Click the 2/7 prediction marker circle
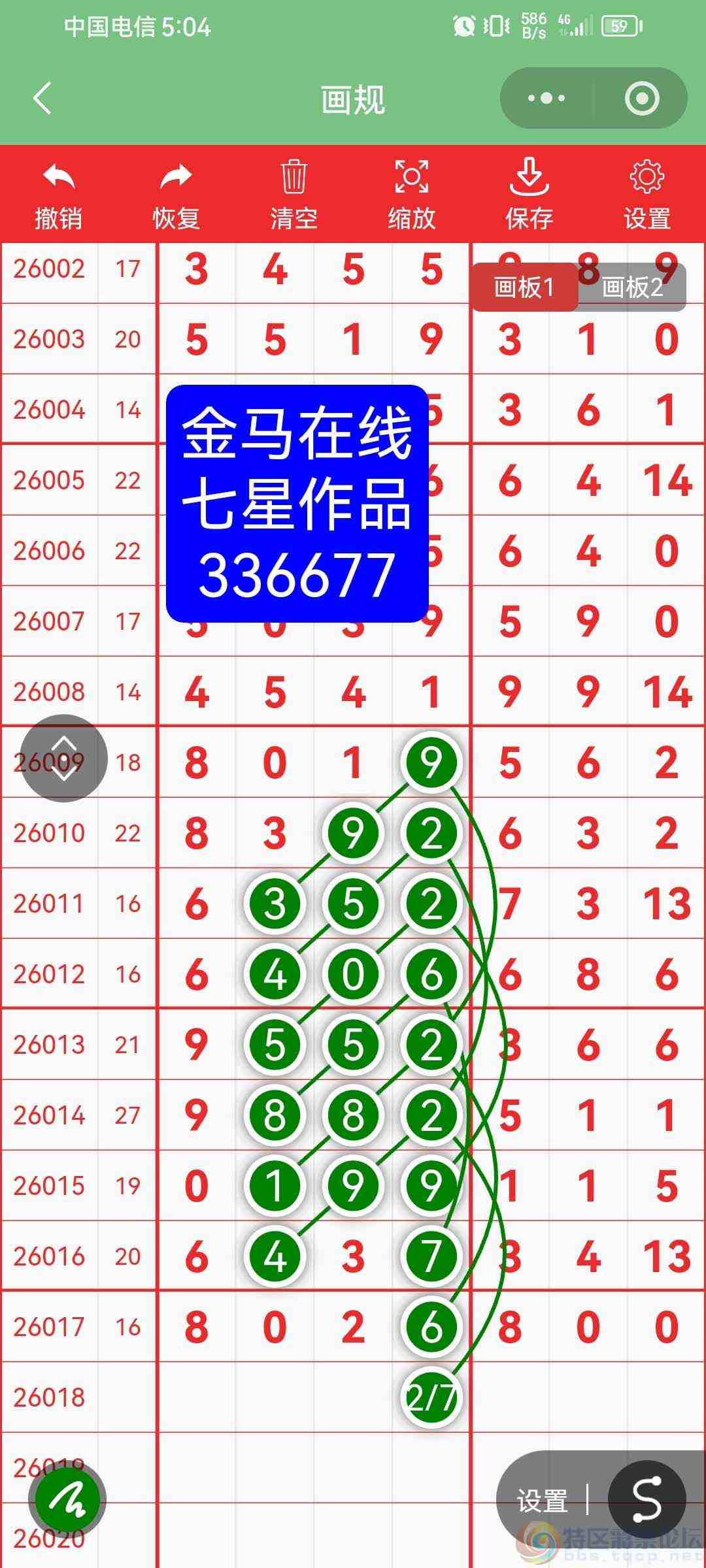 click(431, 1399)
